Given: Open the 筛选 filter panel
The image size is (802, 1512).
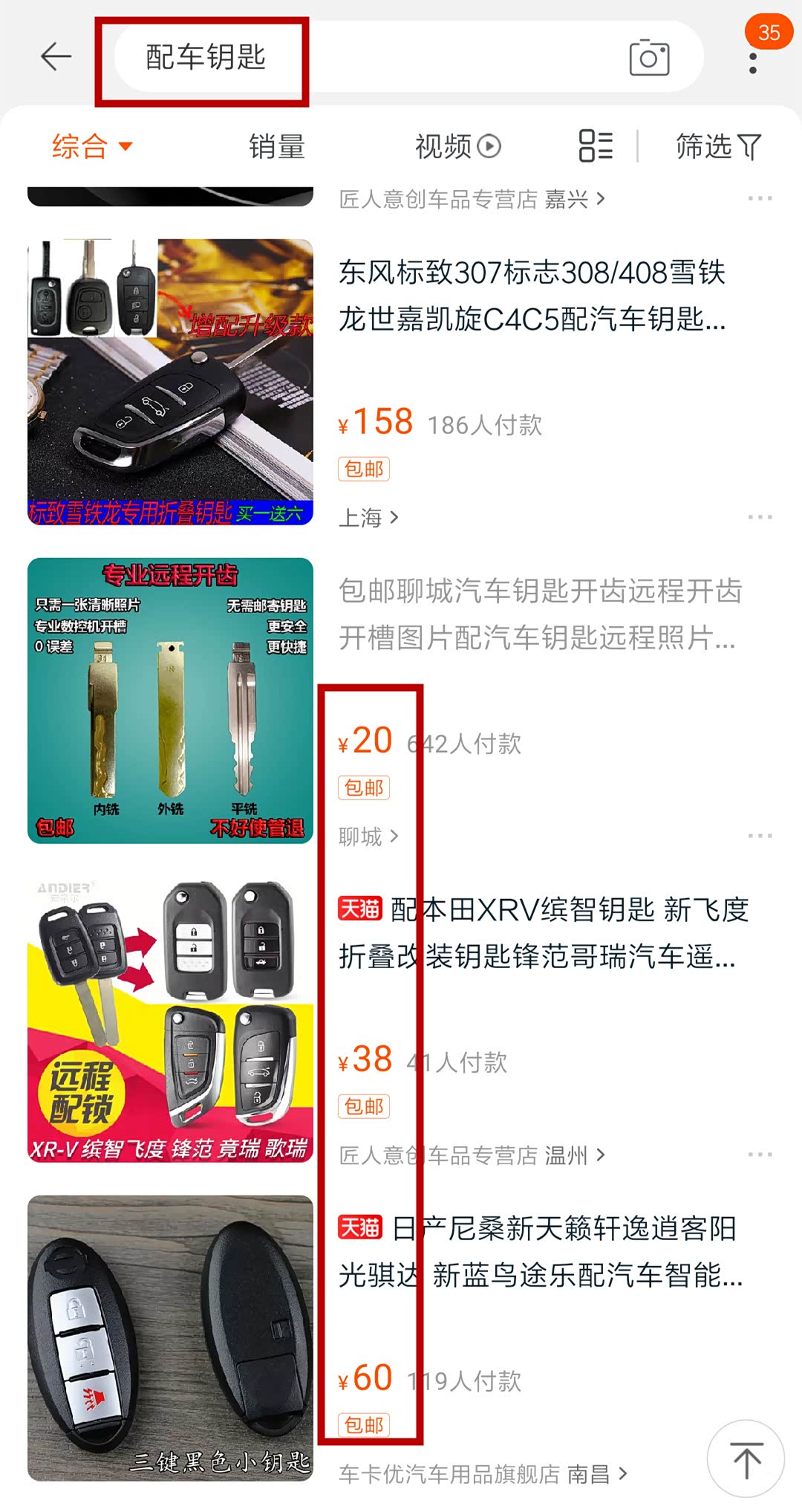Looking at the screenshot, I should coord(718,147).
